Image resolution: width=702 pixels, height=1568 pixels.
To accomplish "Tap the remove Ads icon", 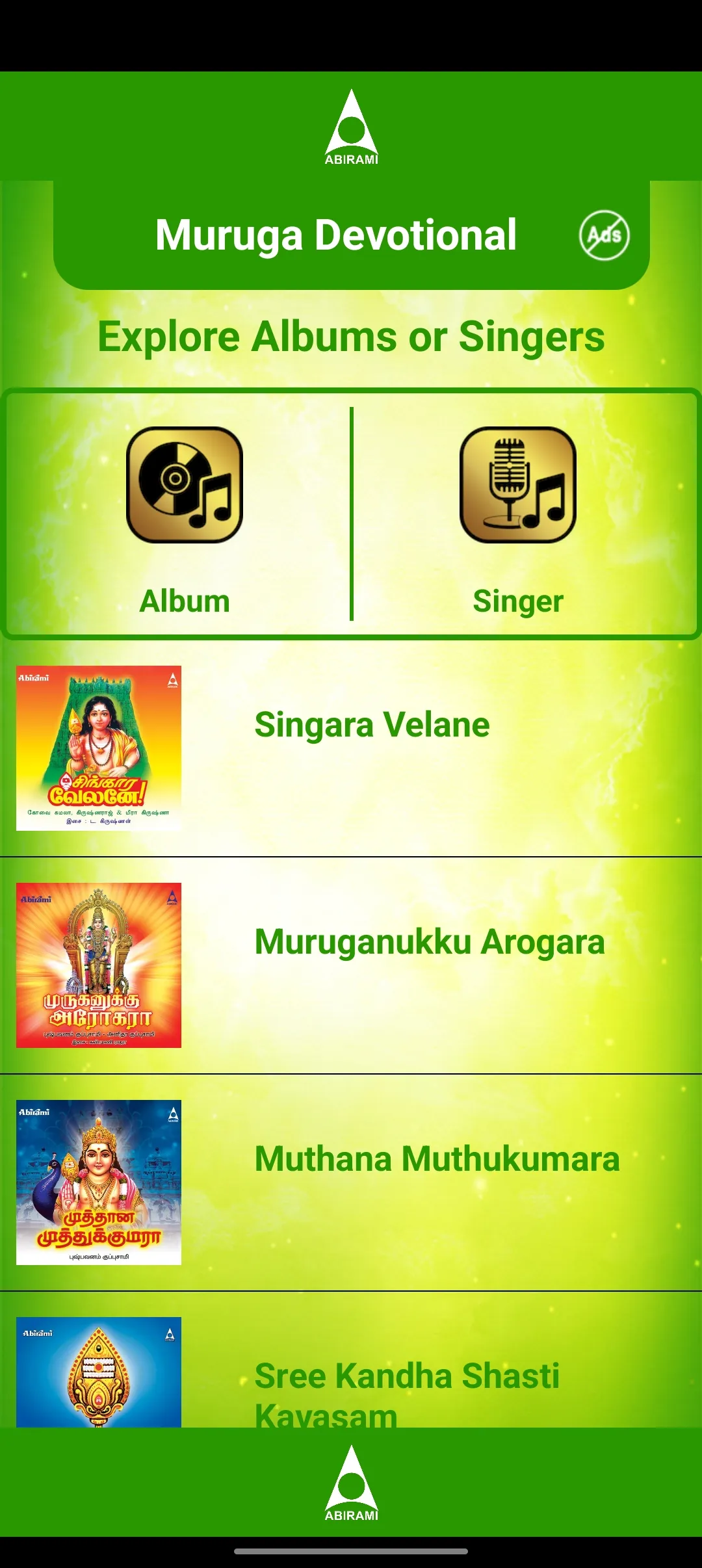I will coord(604,235).
